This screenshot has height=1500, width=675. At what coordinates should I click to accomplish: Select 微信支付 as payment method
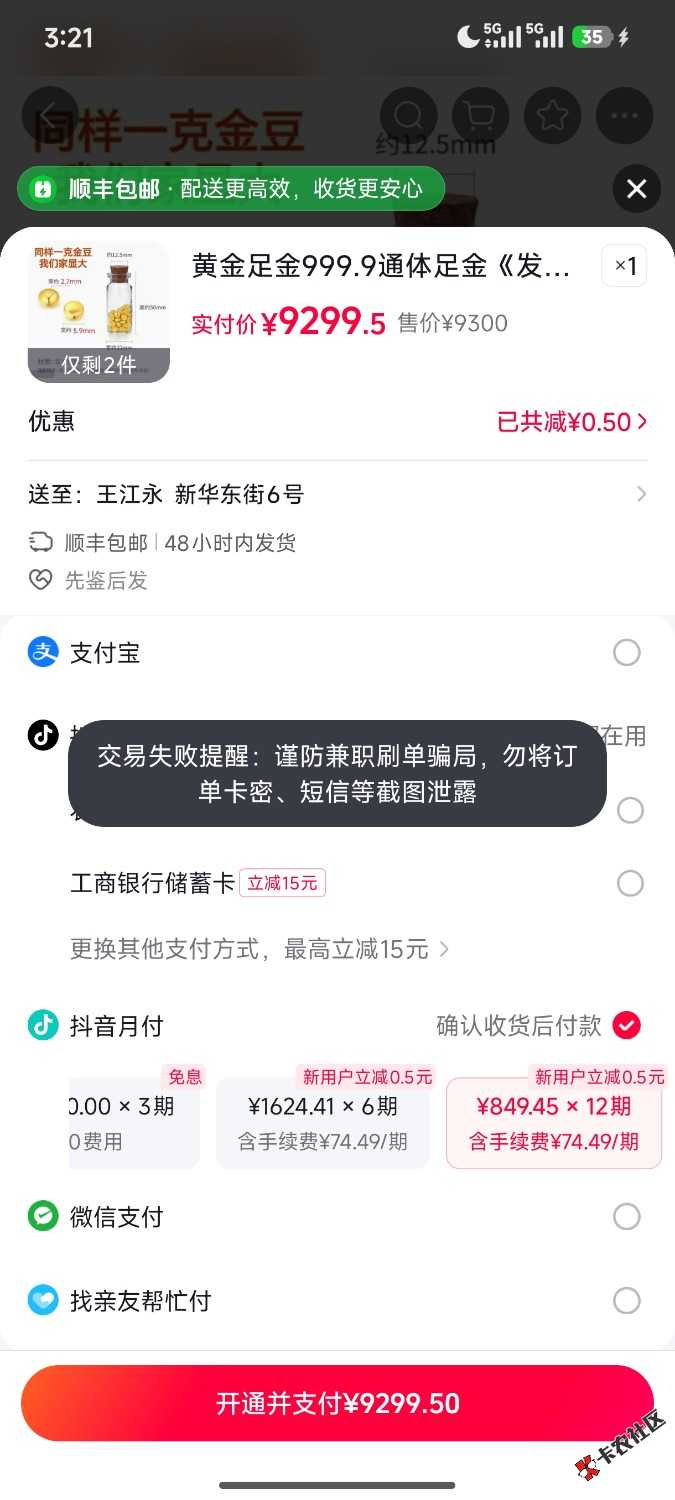point(337,1217)
